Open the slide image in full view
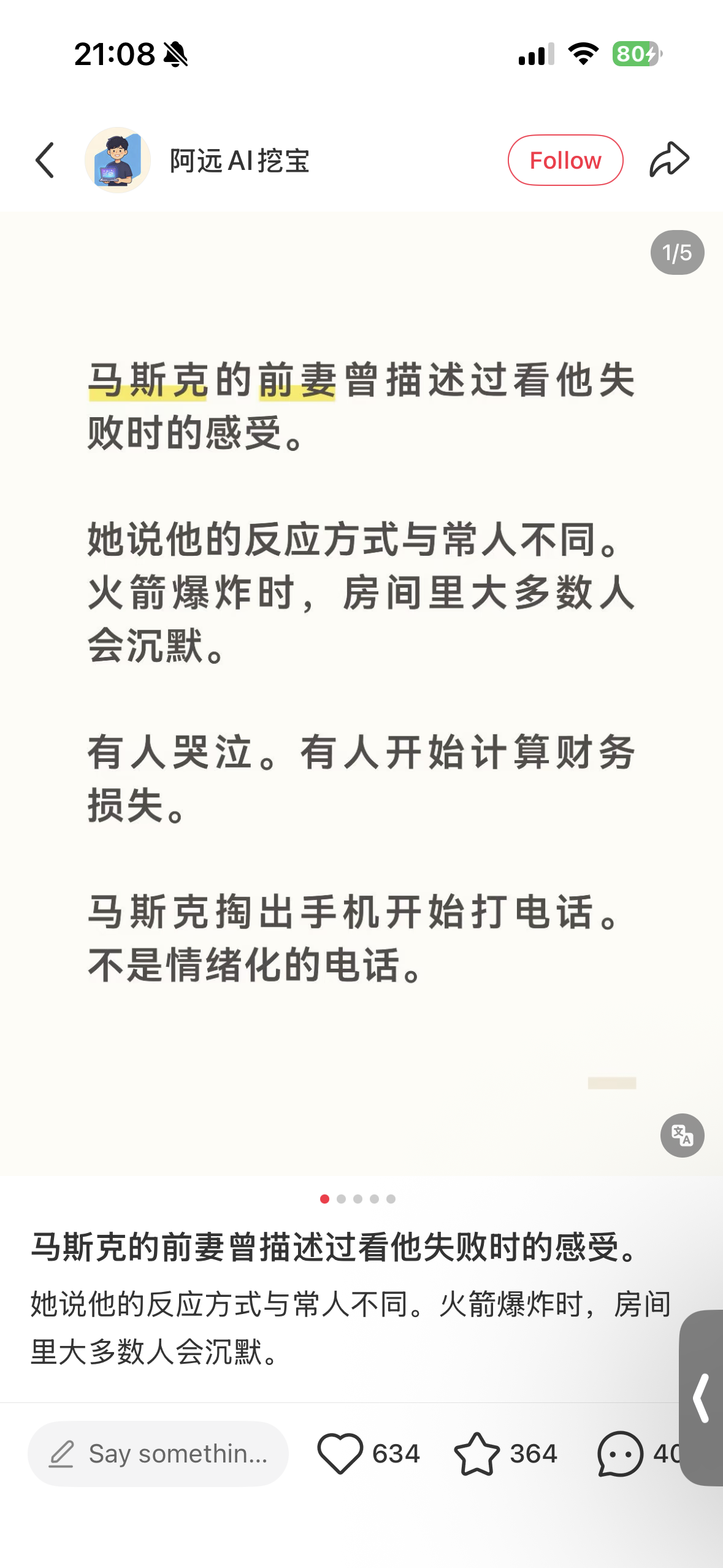This screenshot has width=723, height=1568. (x=361, y=694)
